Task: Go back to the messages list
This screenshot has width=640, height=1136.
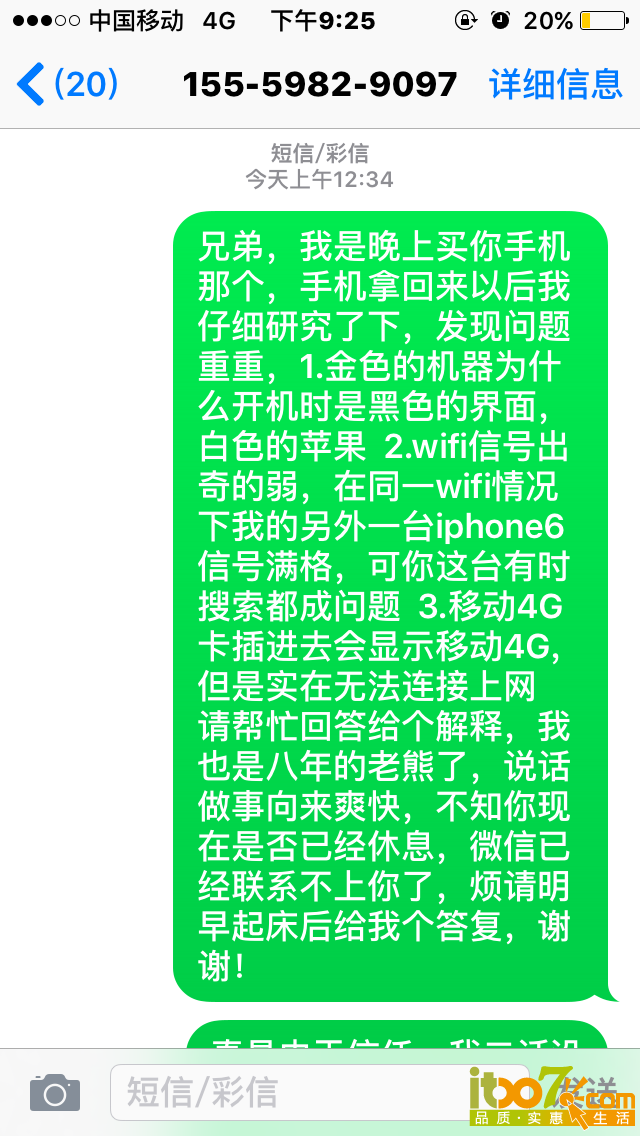Action: pos(66,84)
